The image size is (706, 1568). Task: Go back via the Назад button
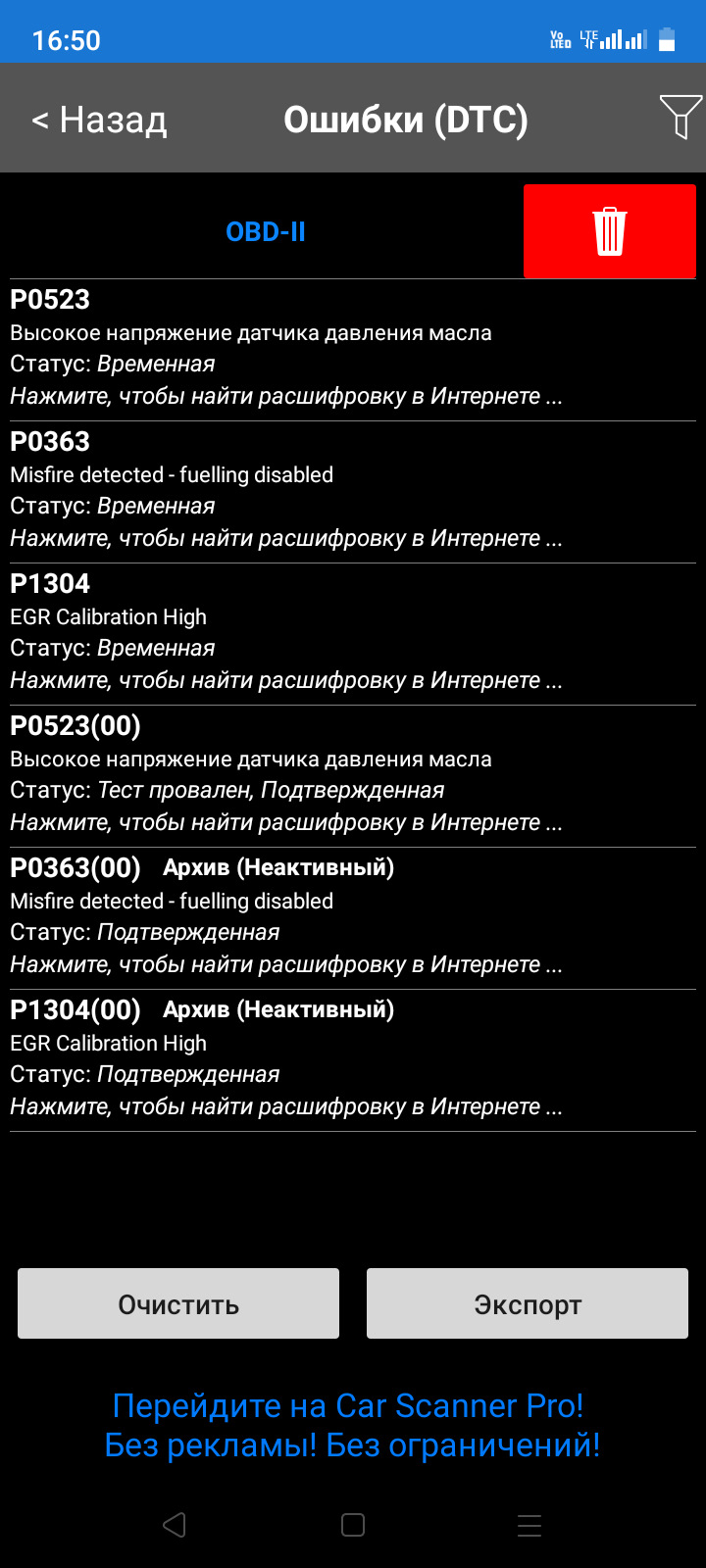(x=99, y=120)
